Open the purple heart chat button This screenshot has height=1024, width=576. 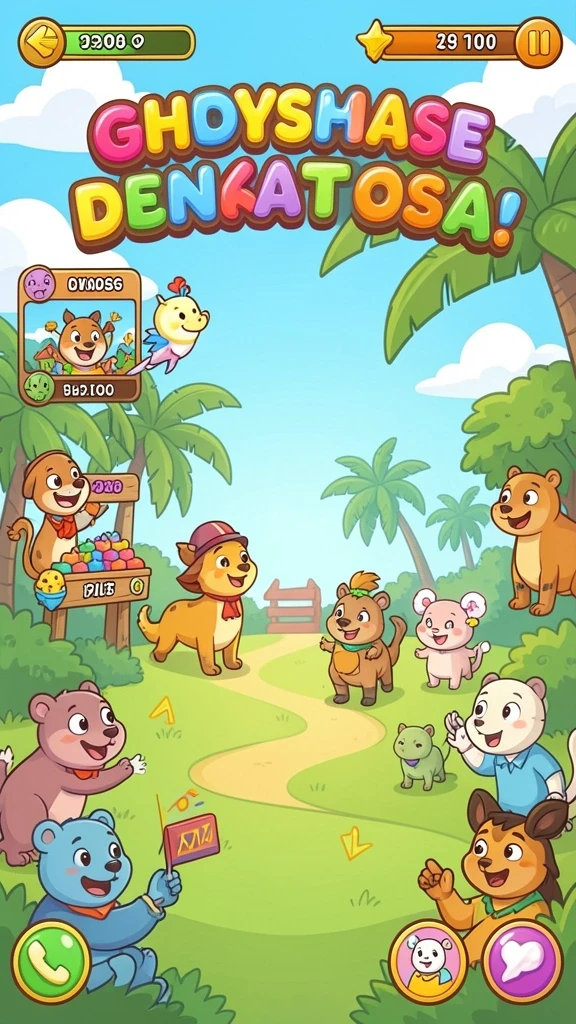click(x=522, y=959)
